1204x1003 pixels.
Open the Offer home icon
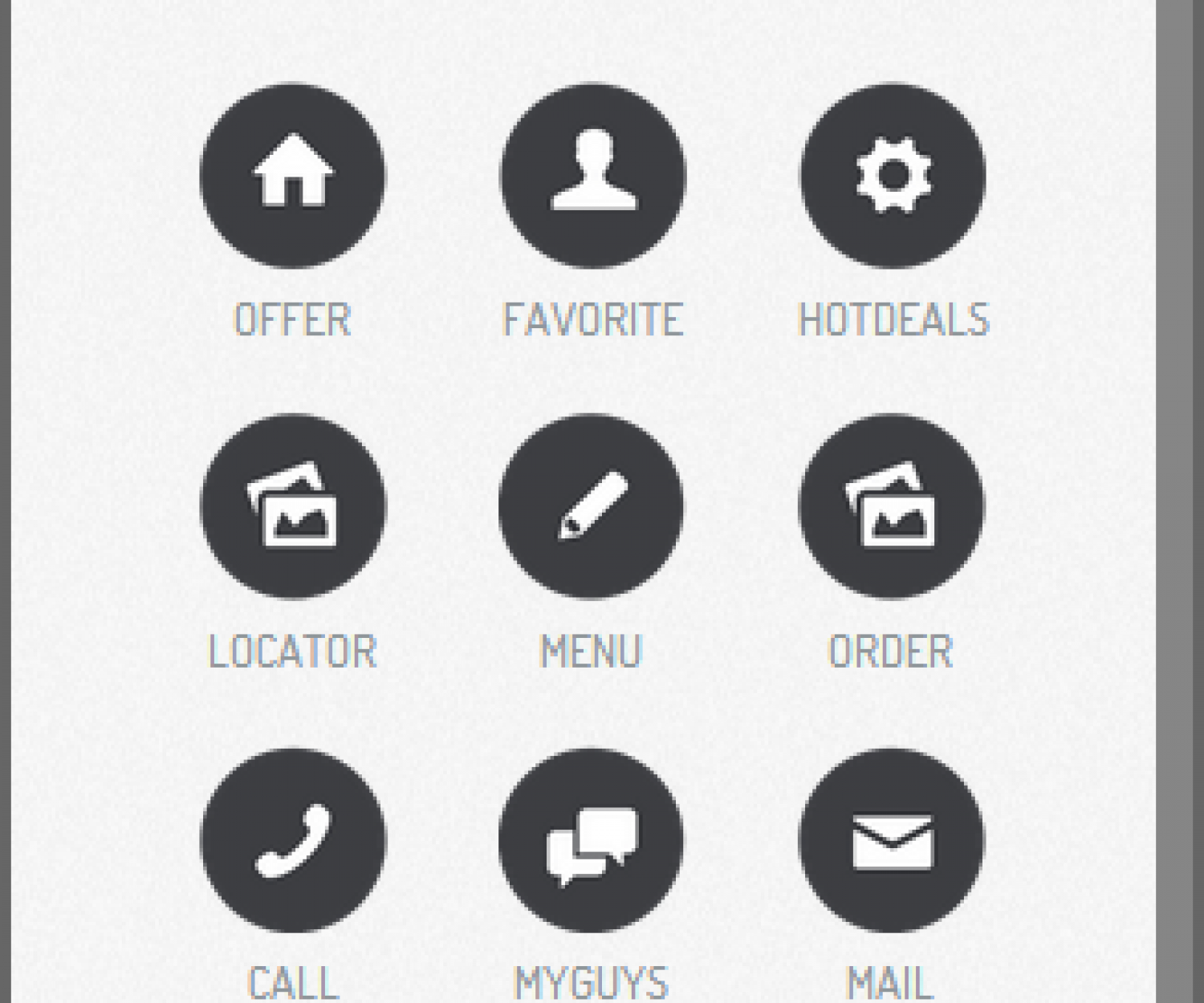(x=292, y=176)
